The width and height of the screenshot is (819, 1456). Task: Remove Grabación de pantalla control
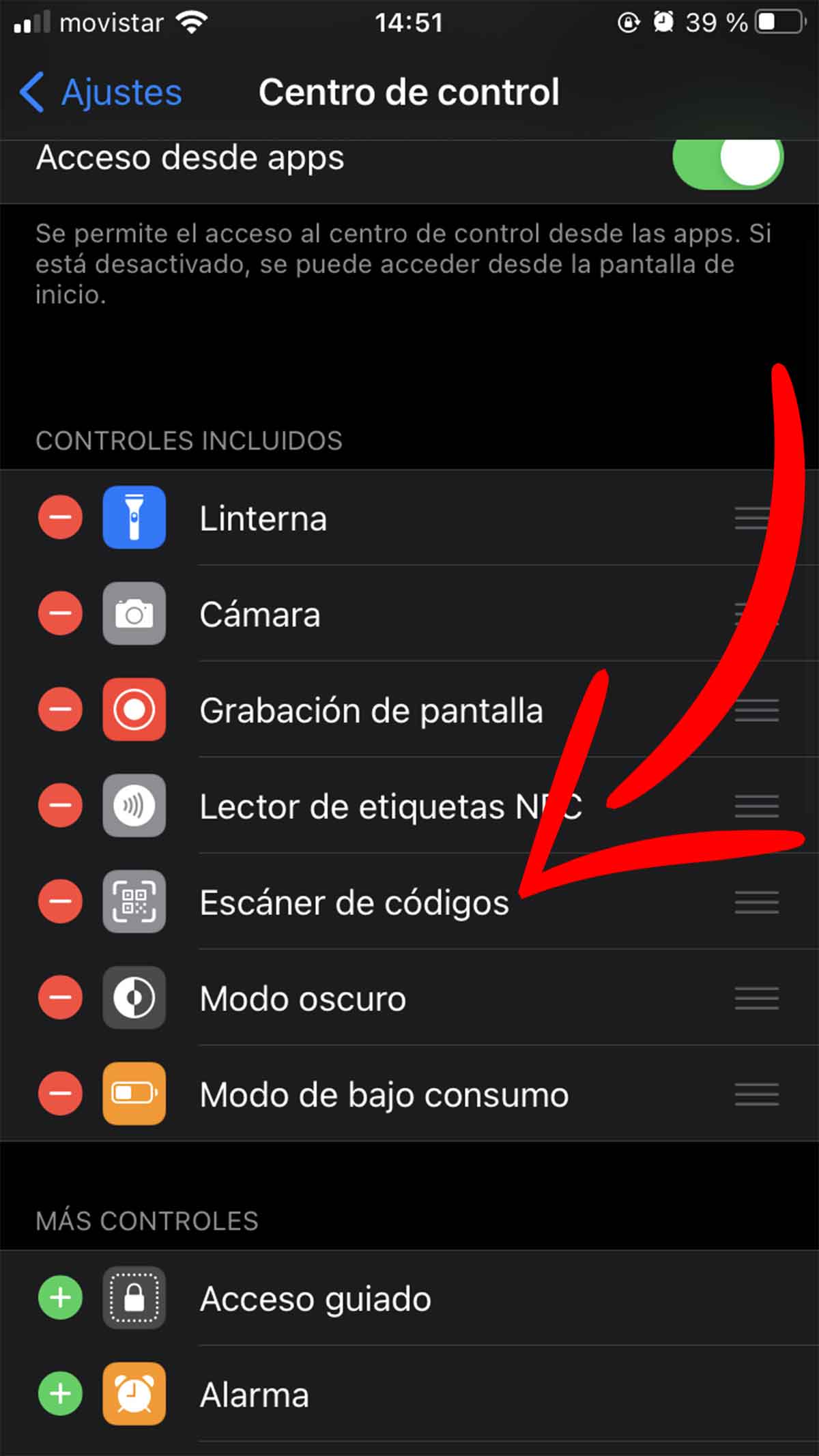coord(60,710)
